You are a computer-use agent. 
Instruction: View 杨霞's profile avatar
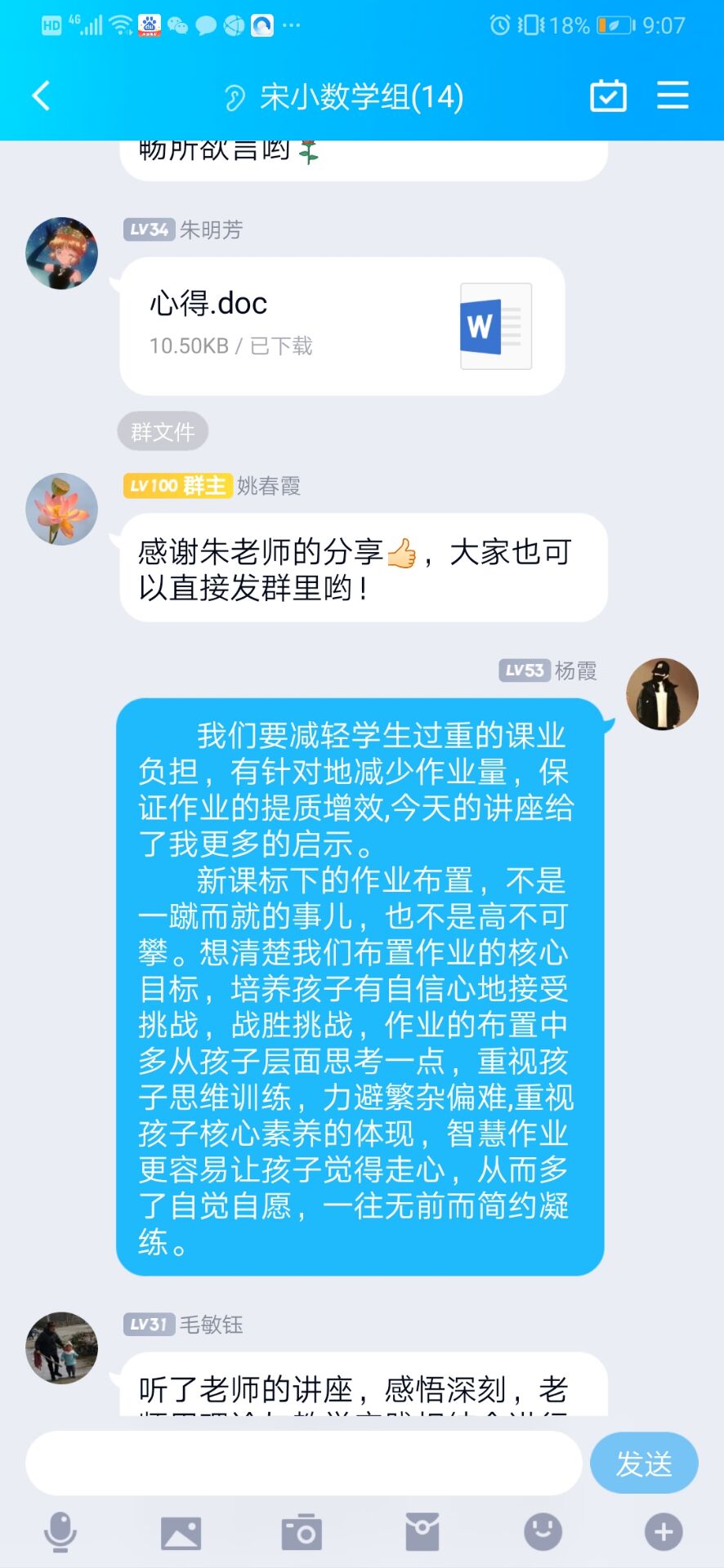662,694
